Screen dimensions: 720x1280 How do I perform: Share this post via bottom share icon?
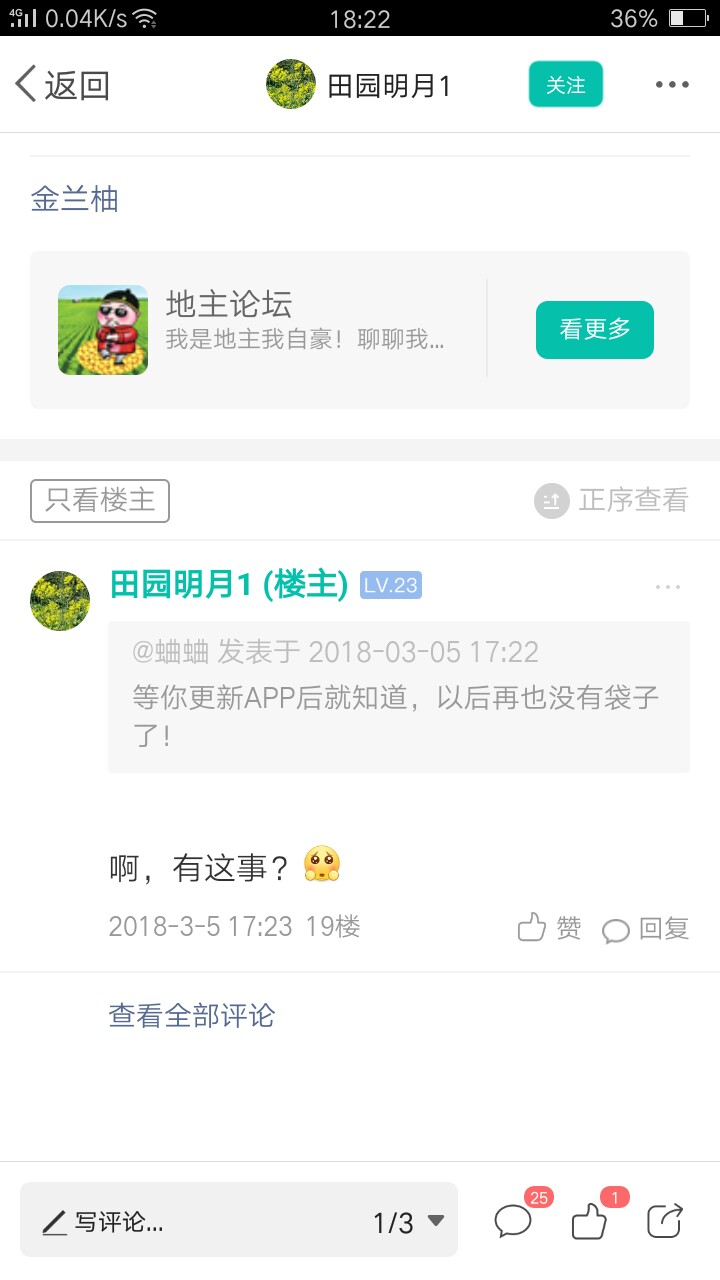point(665,1221)
